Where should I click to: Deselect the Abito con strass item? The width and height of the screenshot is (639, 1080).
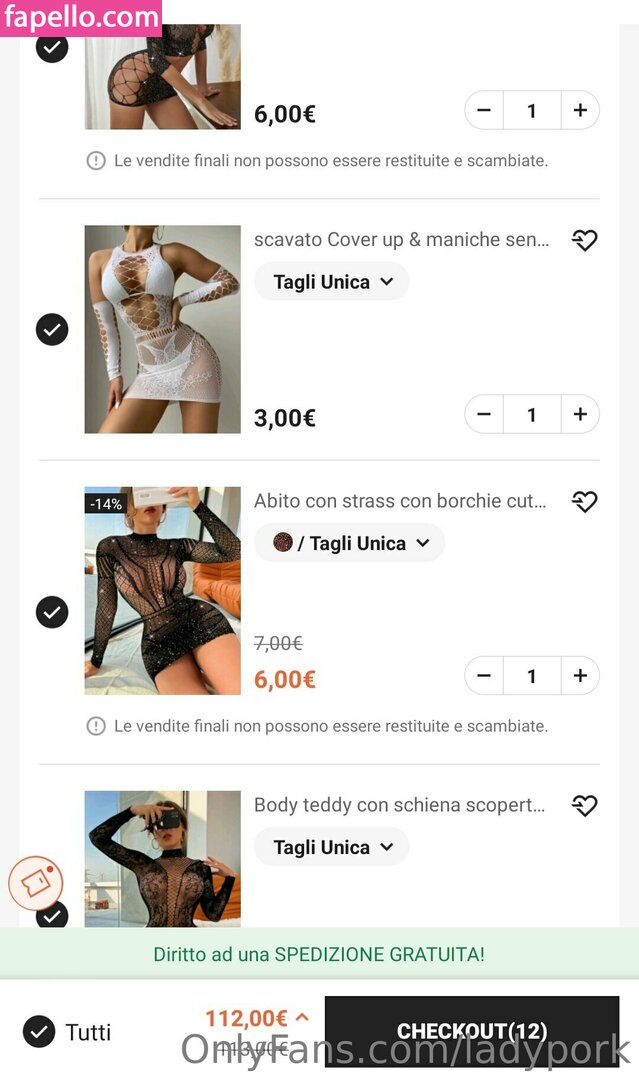(x=52, y=611)
